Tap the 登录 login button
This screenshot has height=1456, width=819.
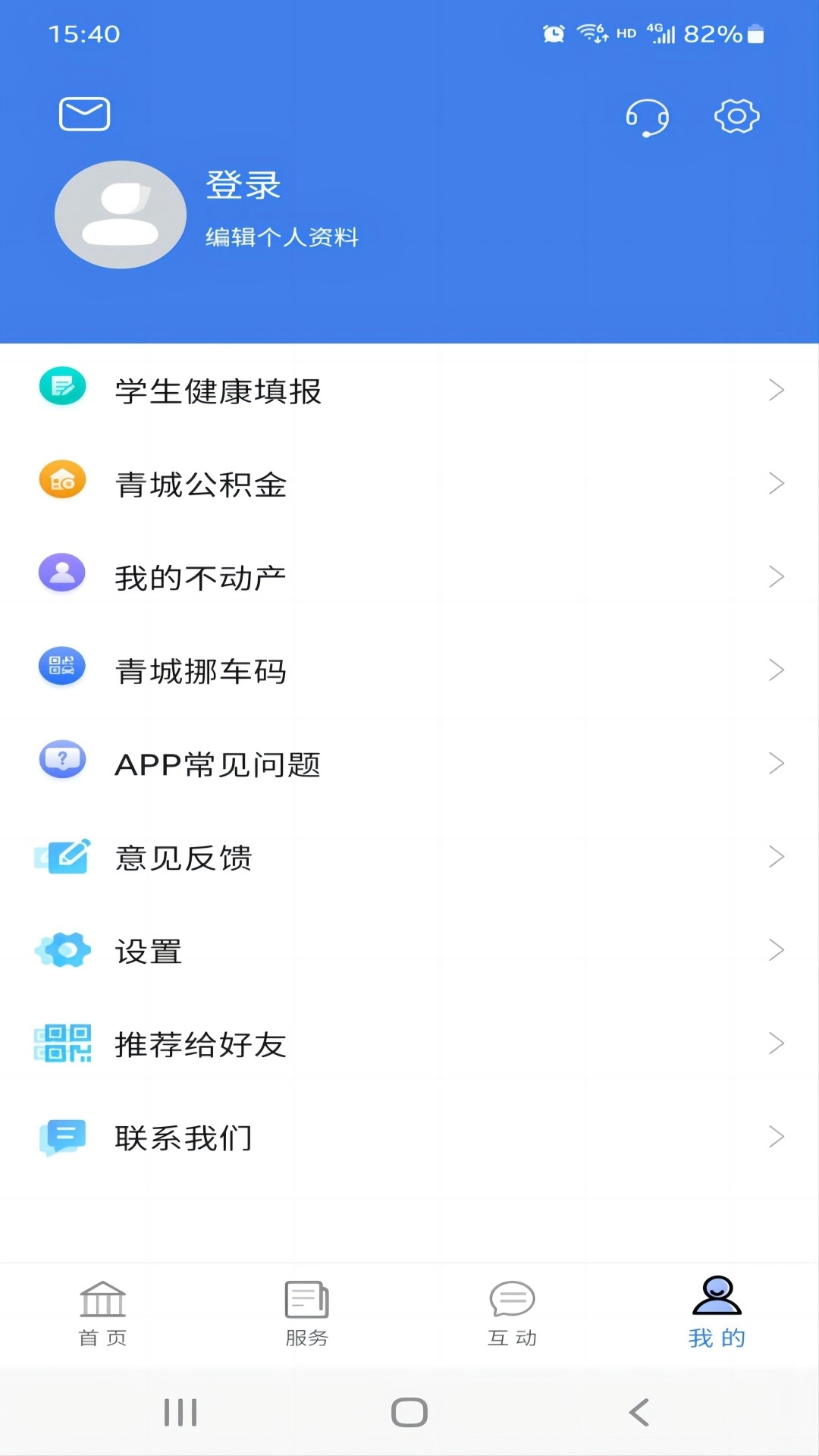coord(244,187)
